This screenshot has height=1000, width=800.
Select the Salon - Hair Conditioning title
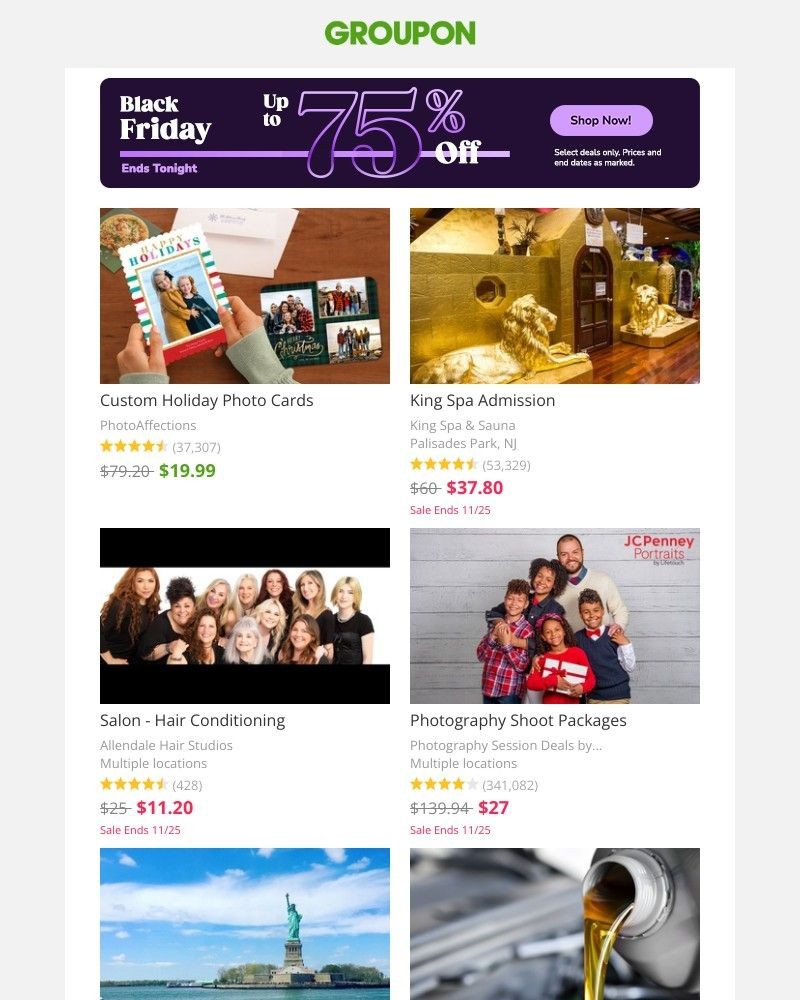[x=192, y=720]
